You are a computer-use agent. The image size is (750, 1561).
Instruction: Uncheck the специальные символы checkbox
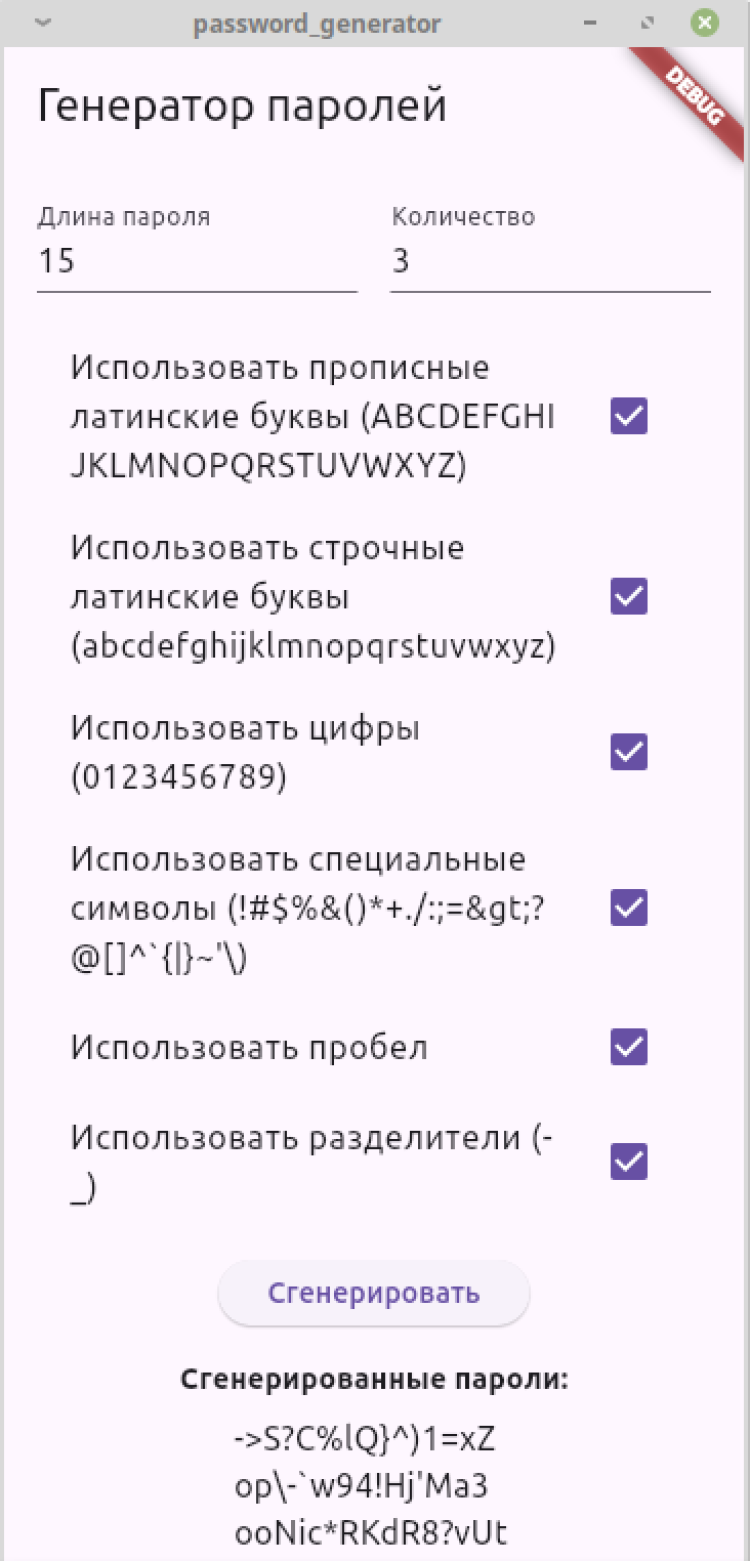[629, 908]
